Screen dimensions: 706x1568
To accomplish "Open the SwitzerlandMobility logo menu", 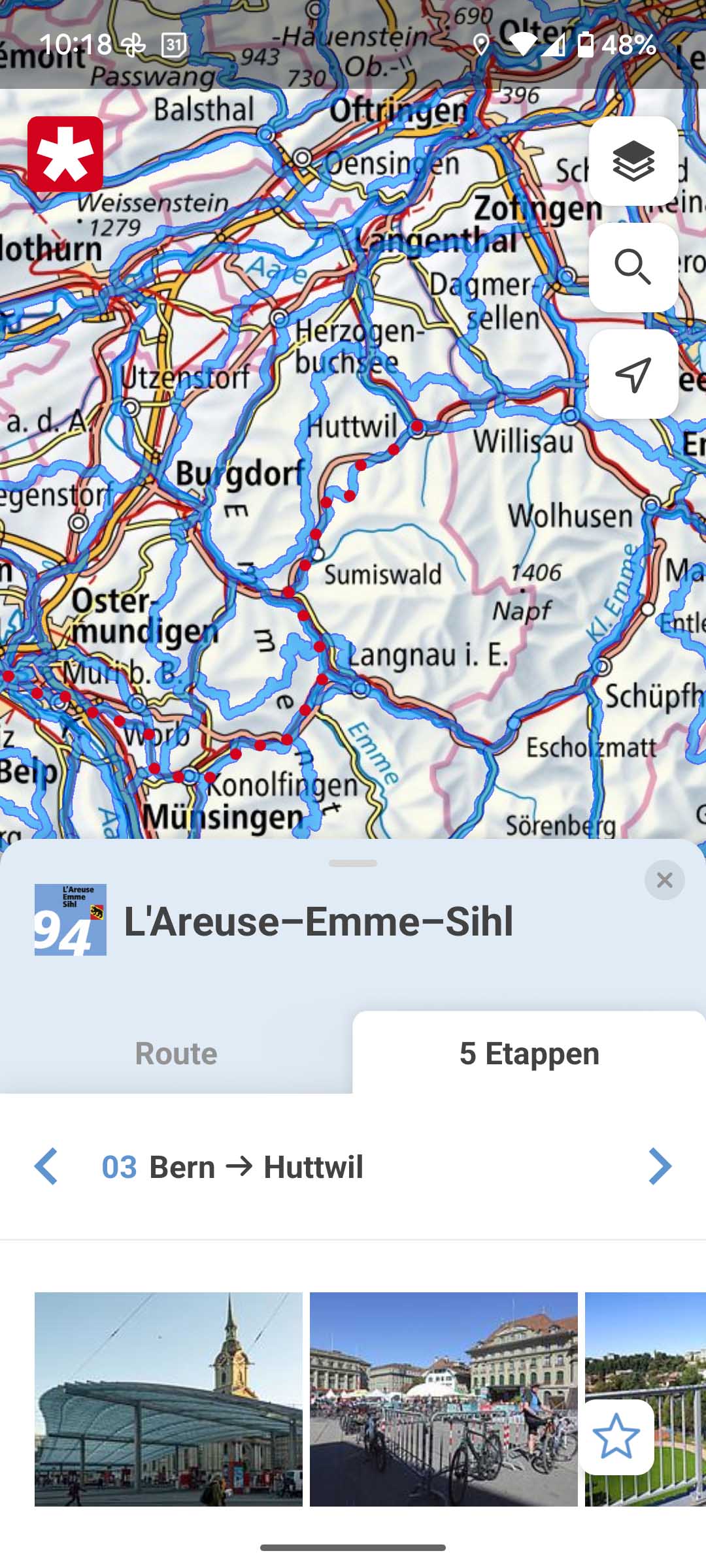I will (65, 154).
